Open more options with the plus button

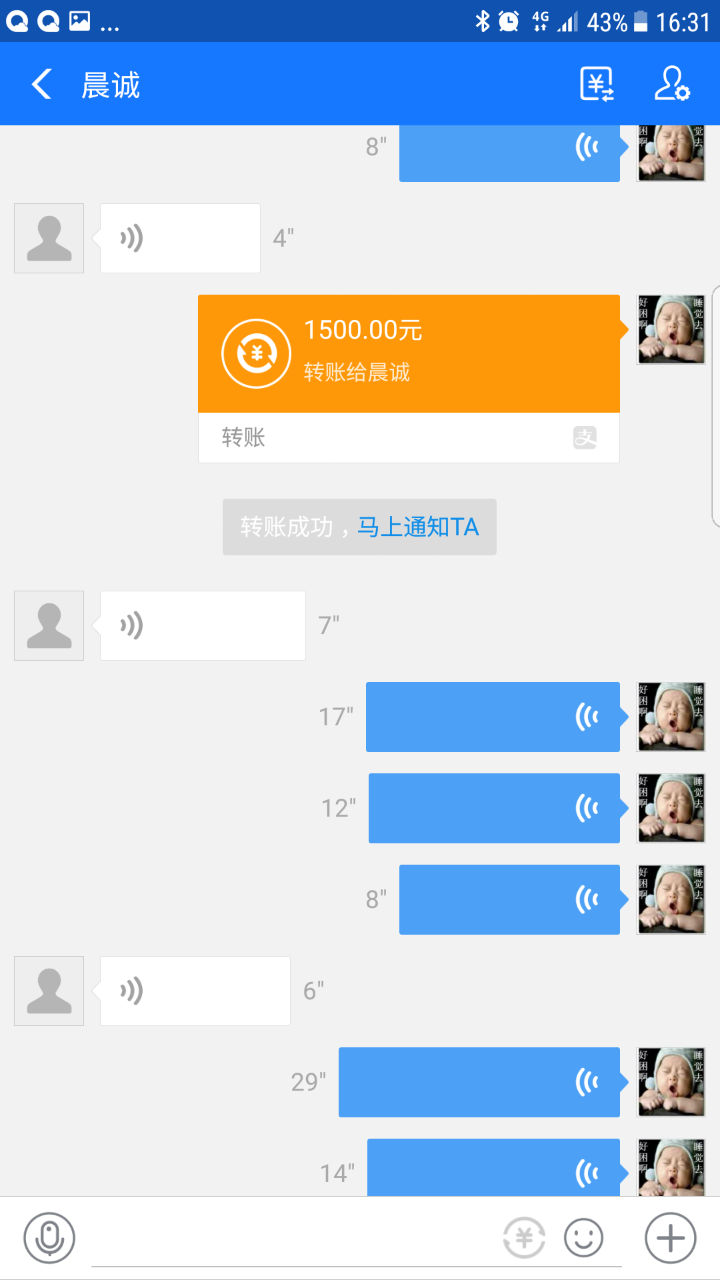(x=670, y=1238)
